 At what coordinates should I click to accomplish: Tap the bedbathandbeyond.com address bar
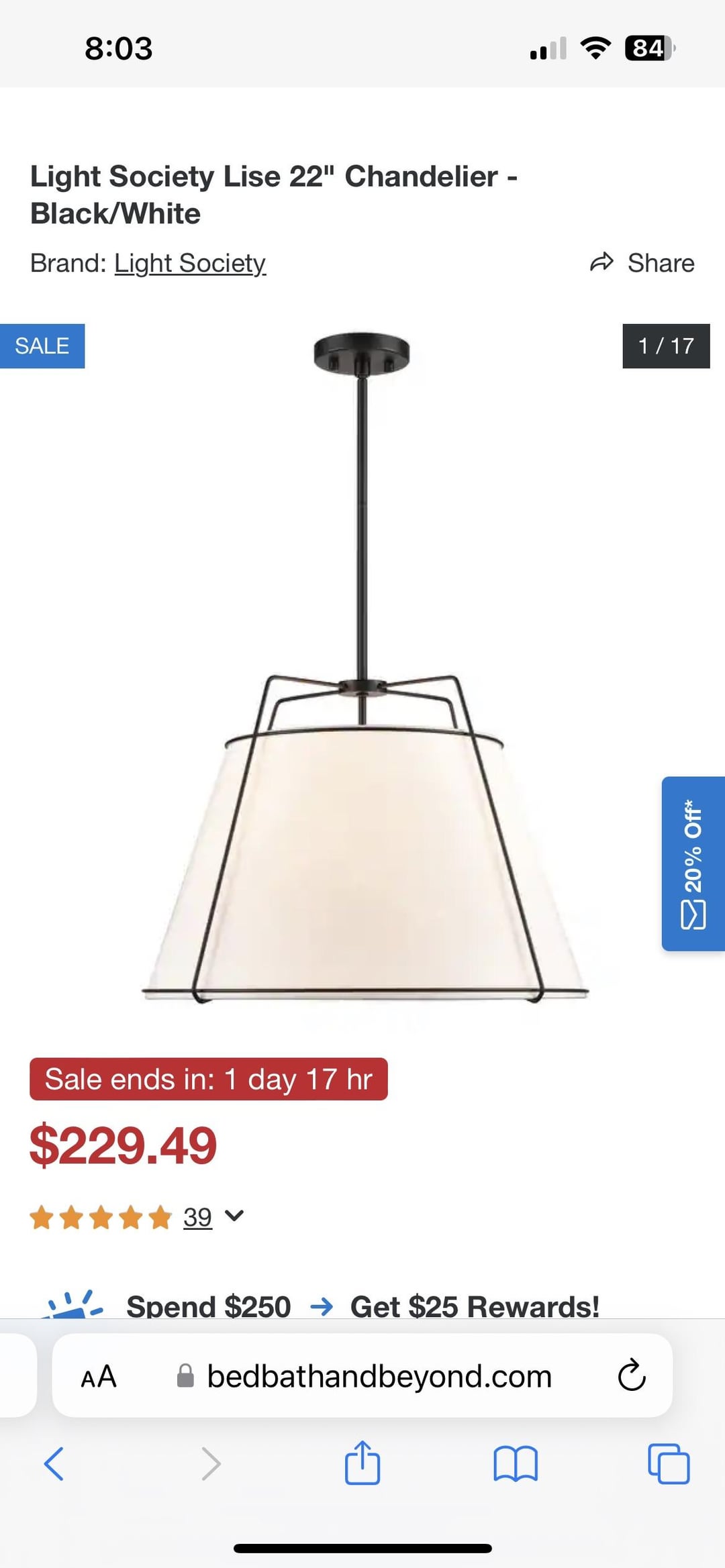(379, 1376)
